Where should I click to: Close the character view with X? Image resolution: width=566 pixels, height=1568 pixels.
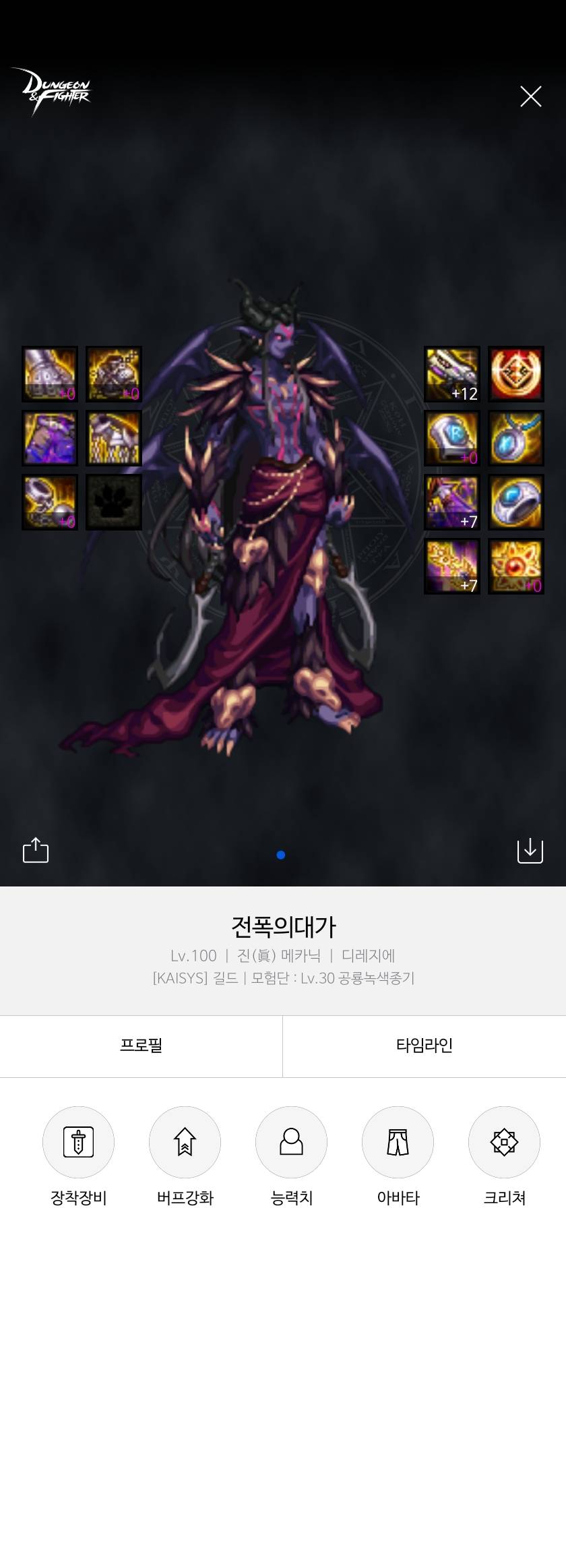coord(530,96)
